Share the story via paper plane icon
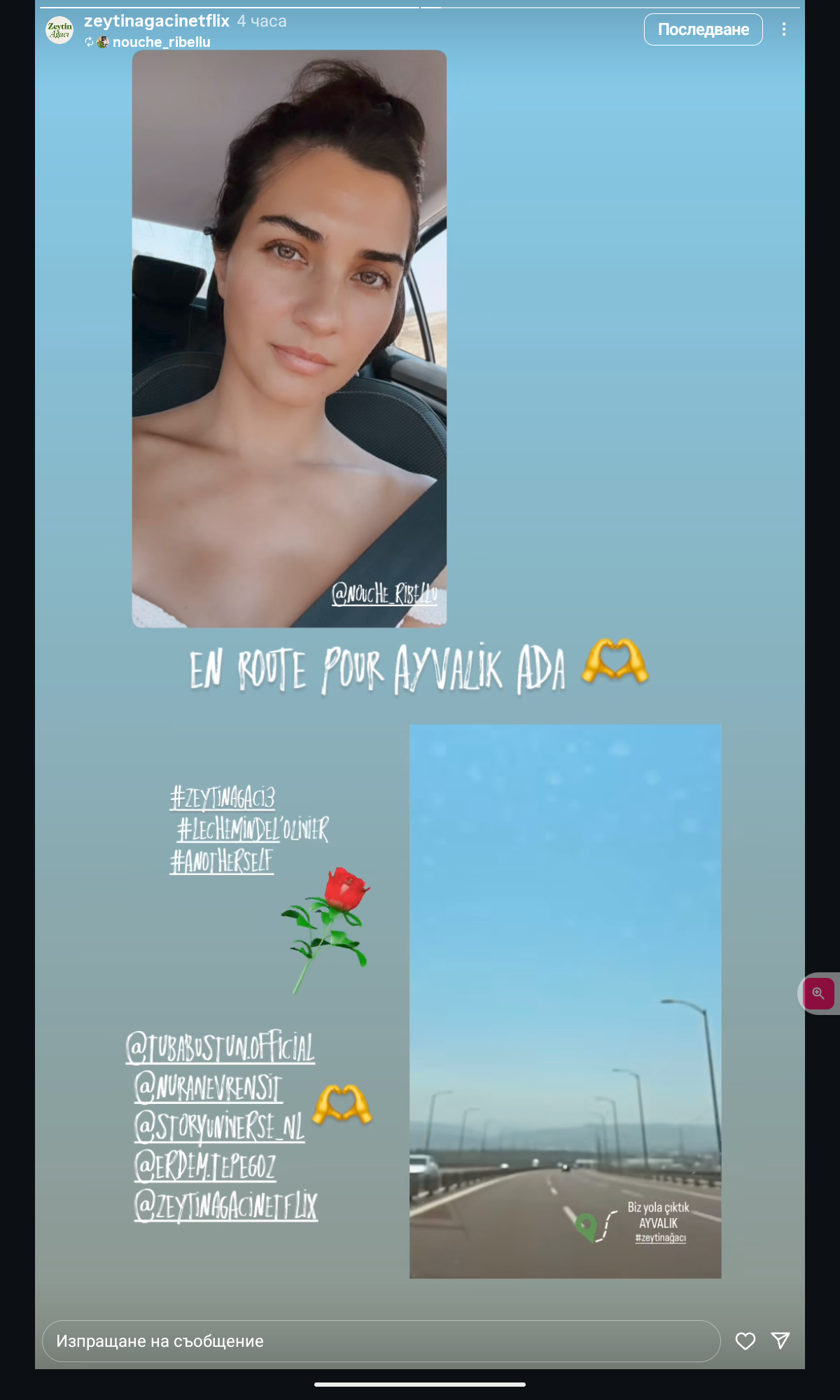This screenshot has height=1400, width=840. pyautogui.click(x=780, y=1340)
